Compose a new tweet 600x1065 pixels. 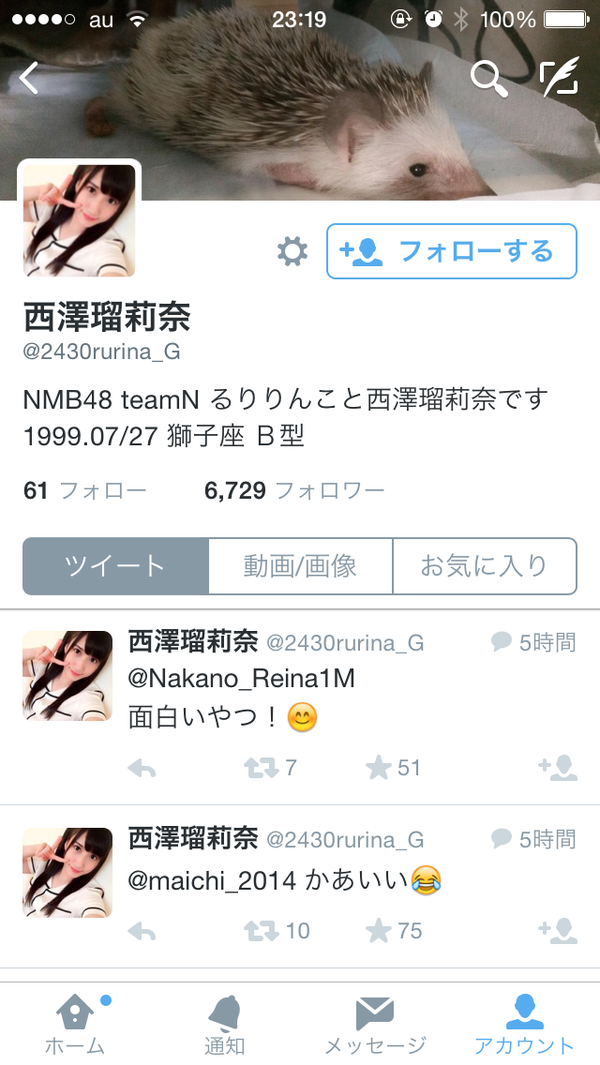(559, 79)
